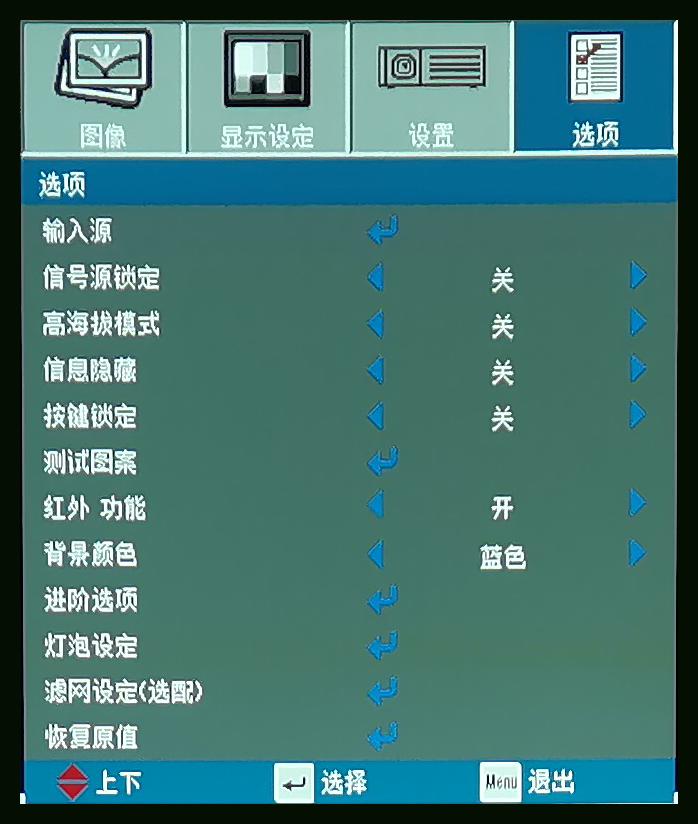Switch to the 显示设定 tab
The image size is (698, 824).
coord(266,88)
